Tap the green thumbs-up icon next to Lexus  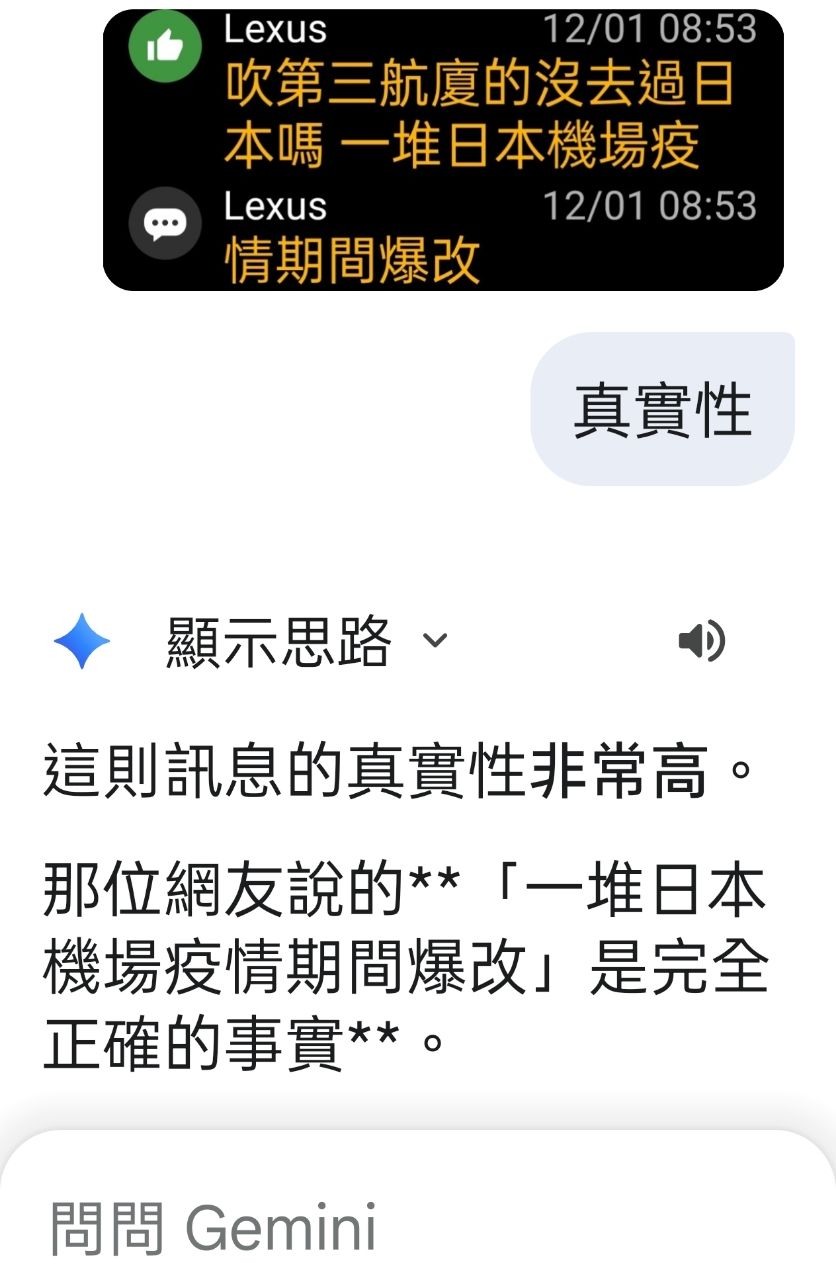[x=166, y=45]
